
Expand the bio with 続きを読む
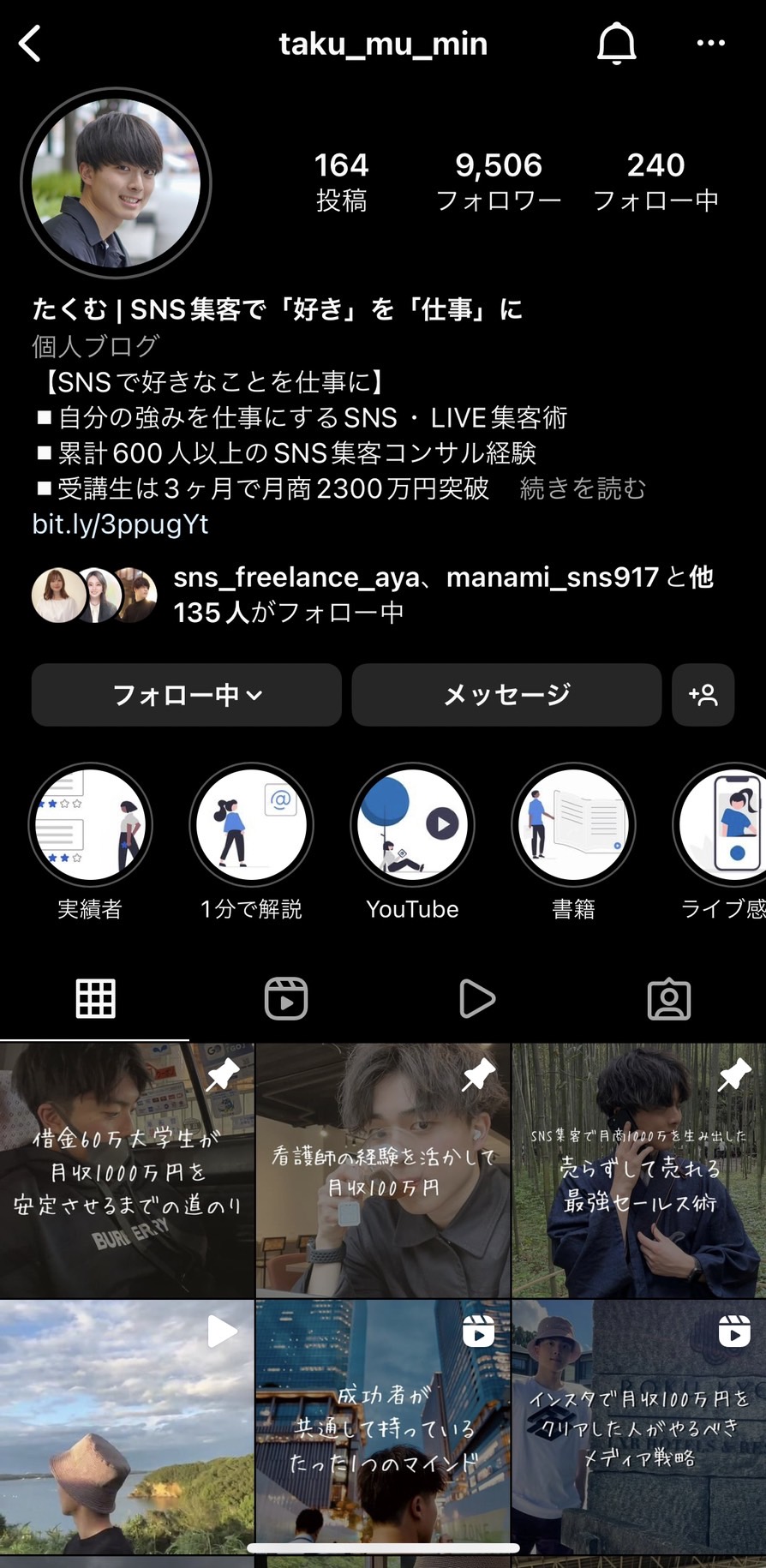click(583, 488)
